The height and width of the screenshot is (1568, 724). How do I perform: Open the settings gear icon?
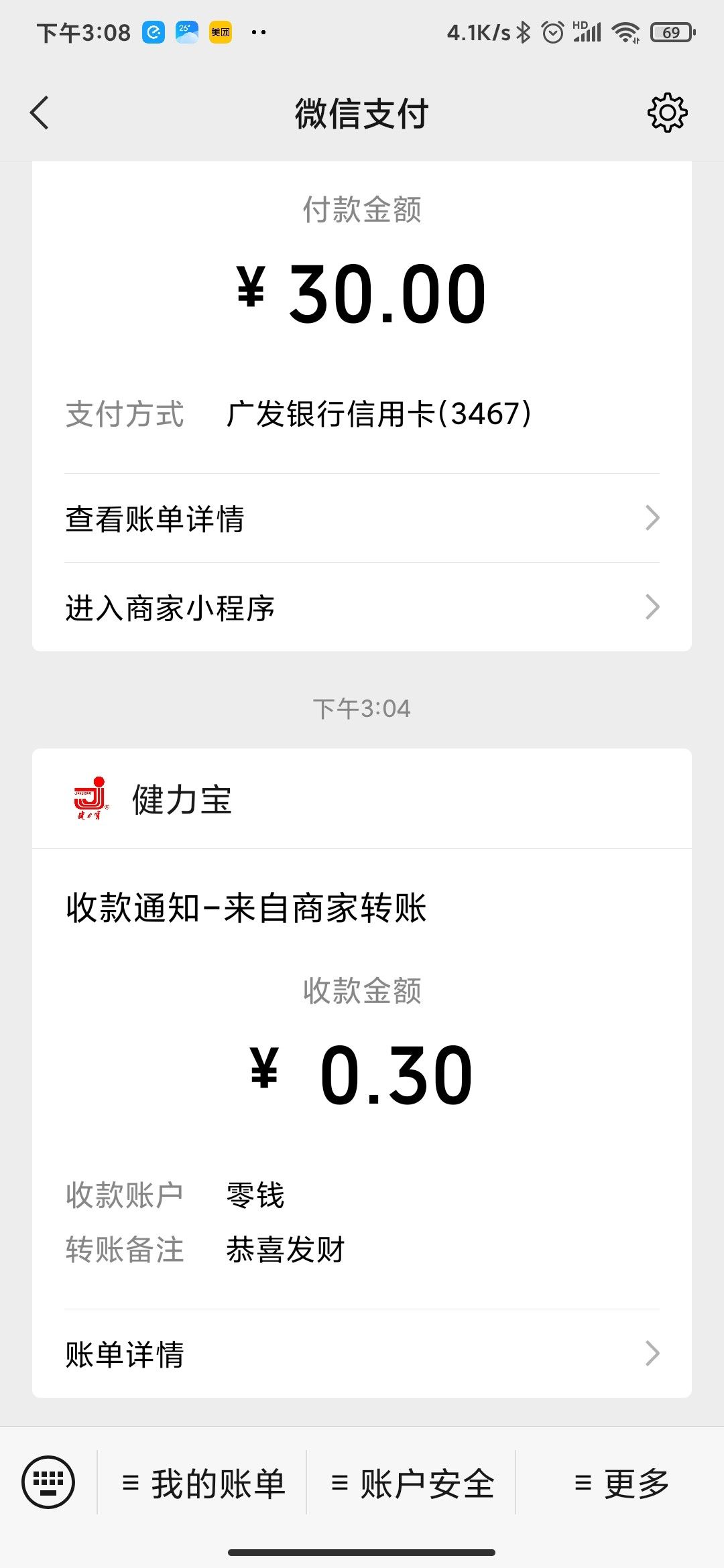pyautogui.click(x=667, y=113)
